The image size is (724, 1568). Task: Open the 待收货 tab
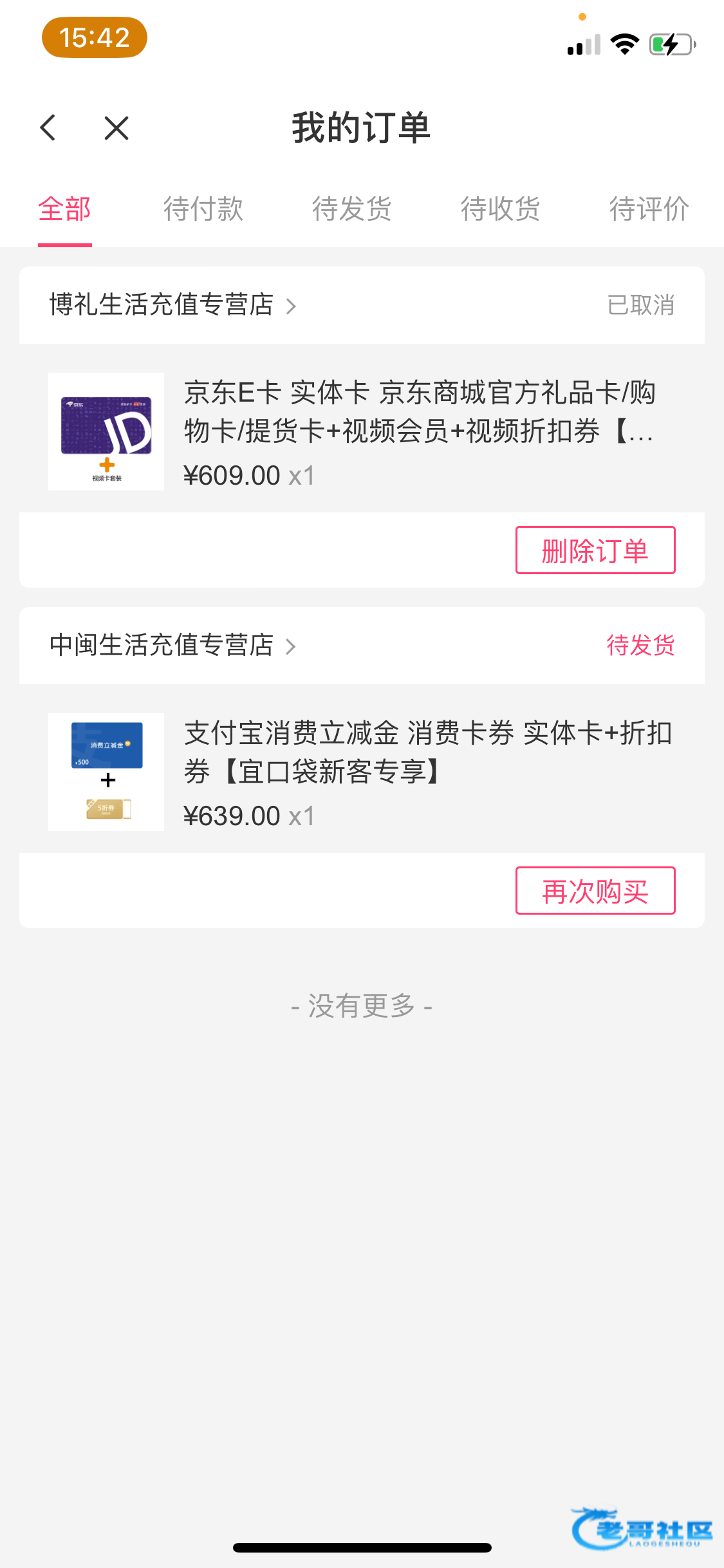(x=500, y=209)
